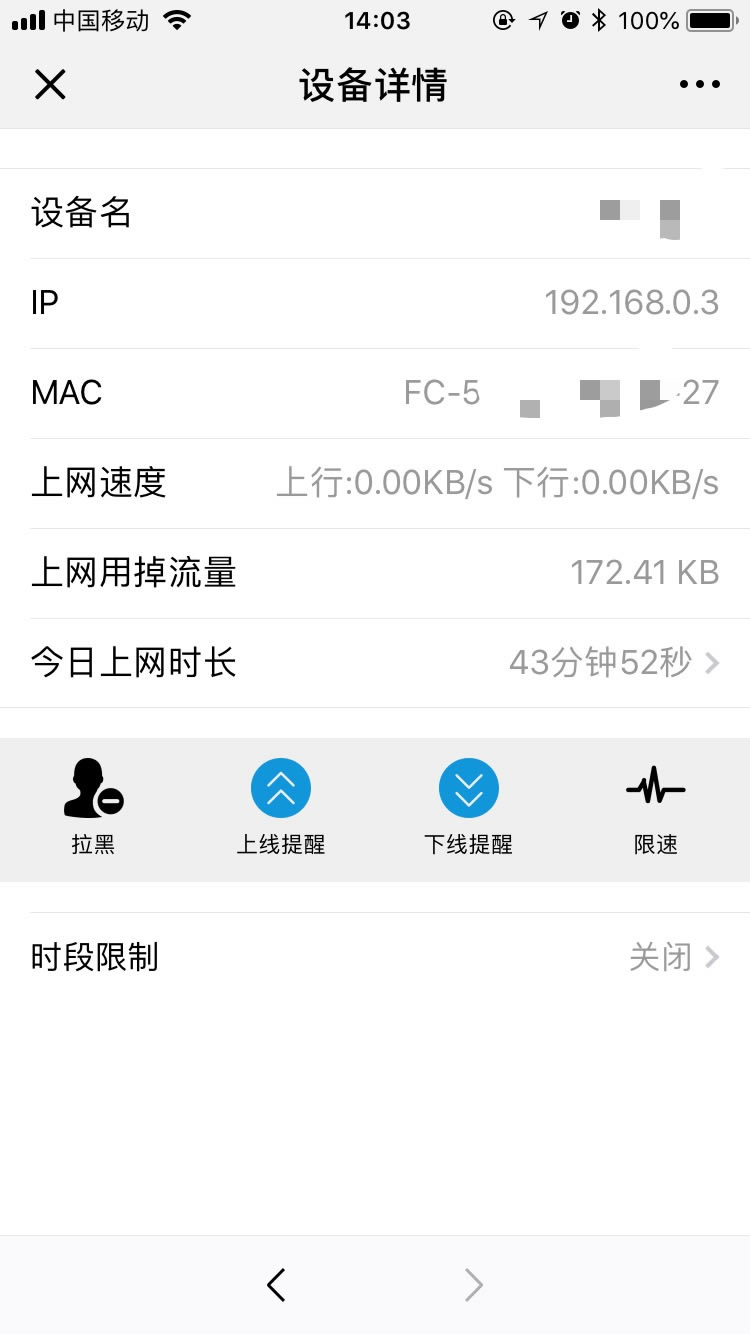Tap the back arrow at screen bottom
The width and height of the screenshot is (750, 1334).
click(x=277, y=1285)
